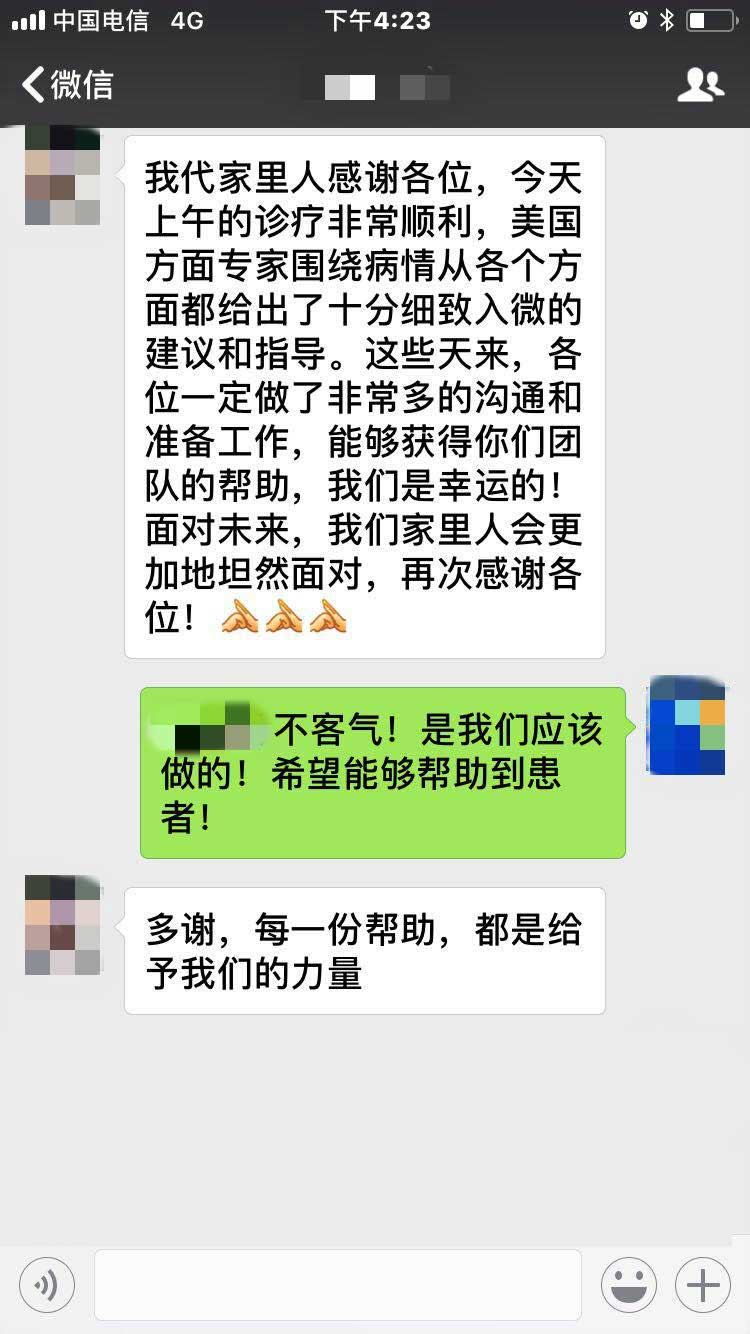Image resolution: width=750 pixels, height=1334 pixels.
Task: Tap the battery indicator in the status bar
Action: coord(707,17)
